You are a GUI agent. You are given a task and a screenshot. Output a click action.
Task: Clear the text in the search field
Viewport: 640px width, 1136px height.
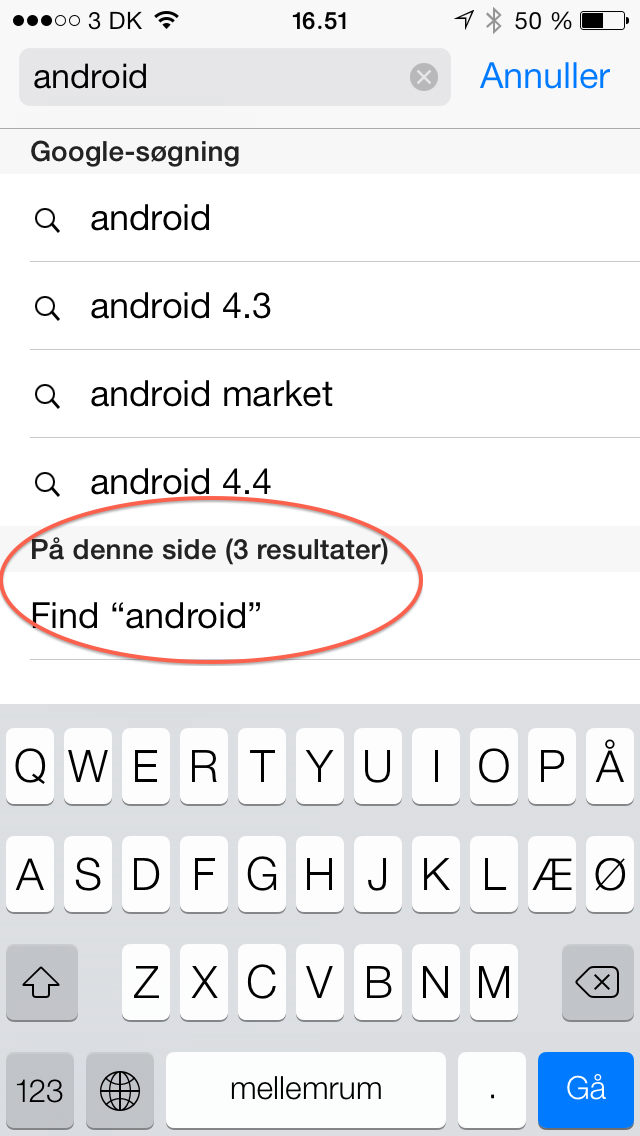click(x=424, y=77)
